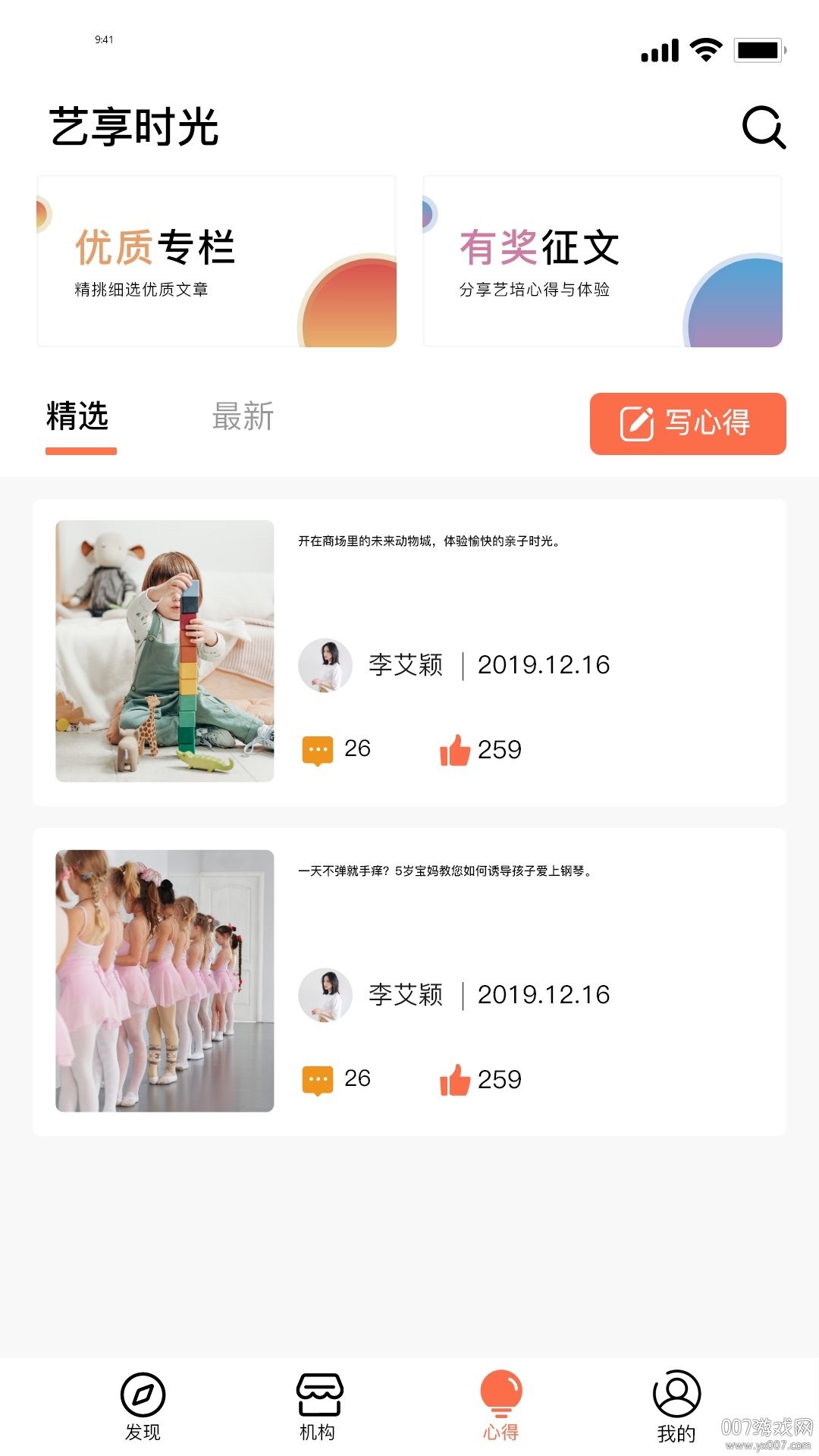Open the article about 孩子爱上钢琴
Screen dimensions: 819x1456
444,871
